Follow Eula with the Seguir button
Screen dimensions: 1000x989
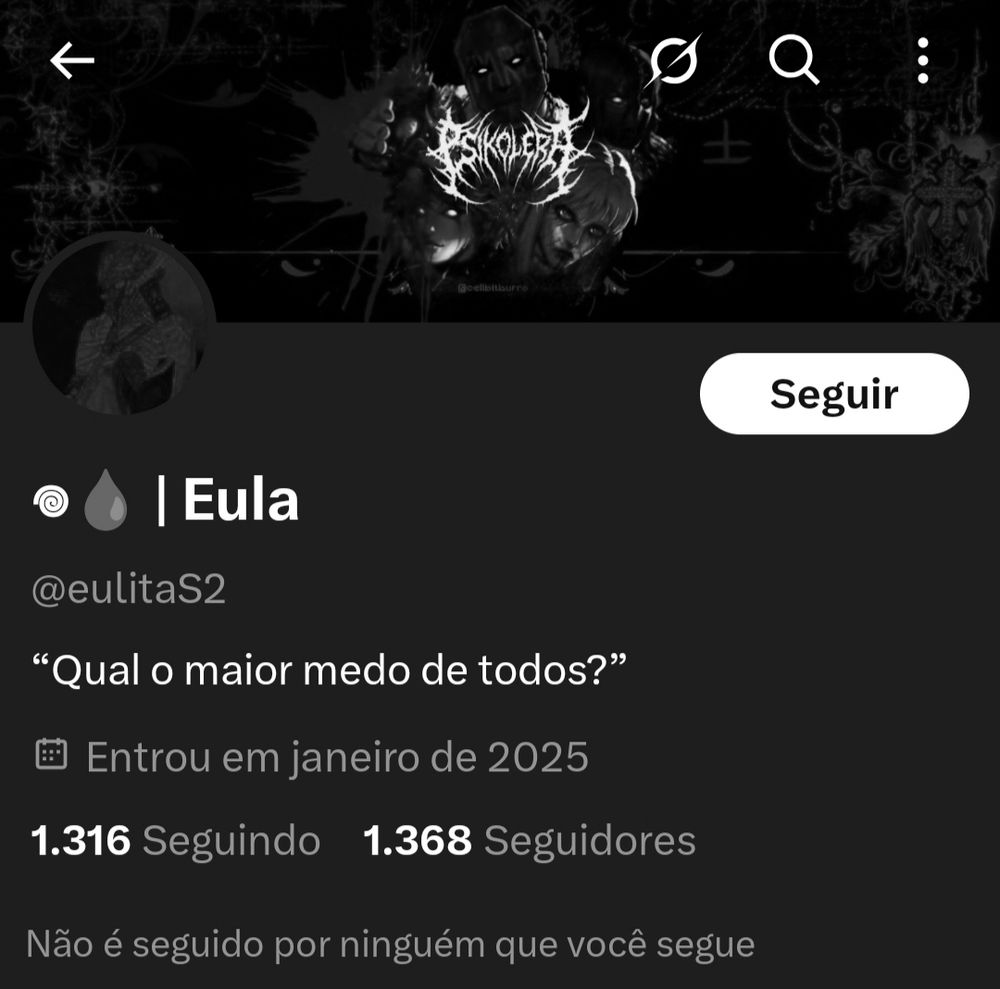(834, 394)
